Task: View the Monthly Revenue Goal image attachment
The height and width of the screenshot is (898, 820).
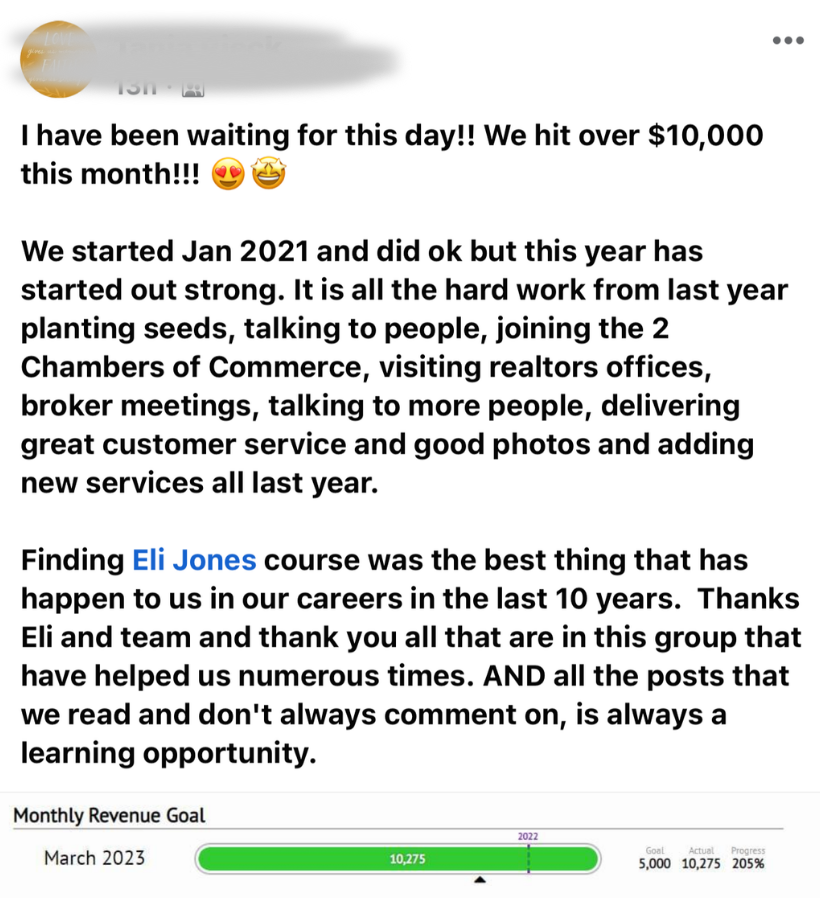Action: pos(410,845)
